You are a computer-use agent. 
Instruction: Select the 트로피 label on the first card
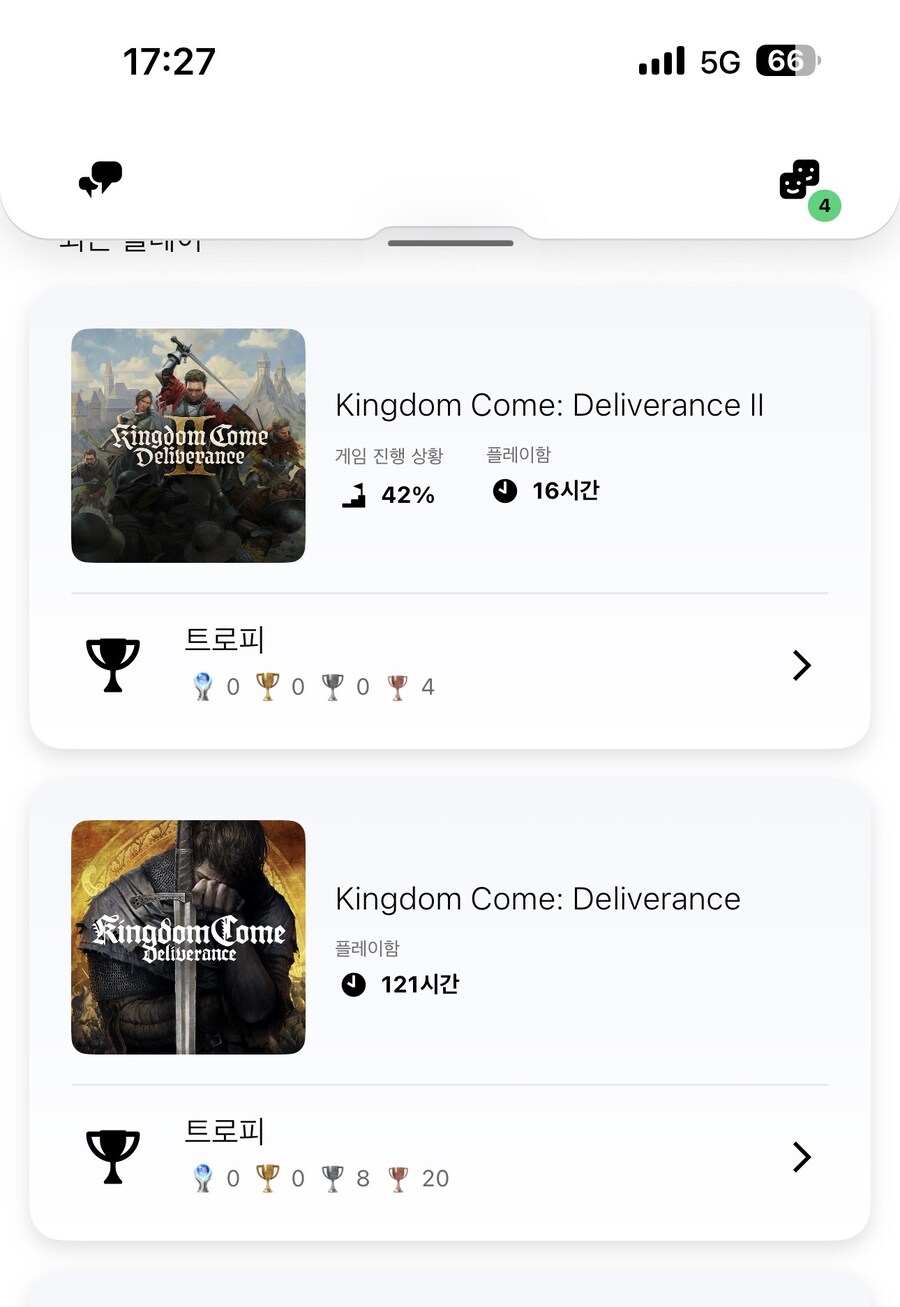224,639
